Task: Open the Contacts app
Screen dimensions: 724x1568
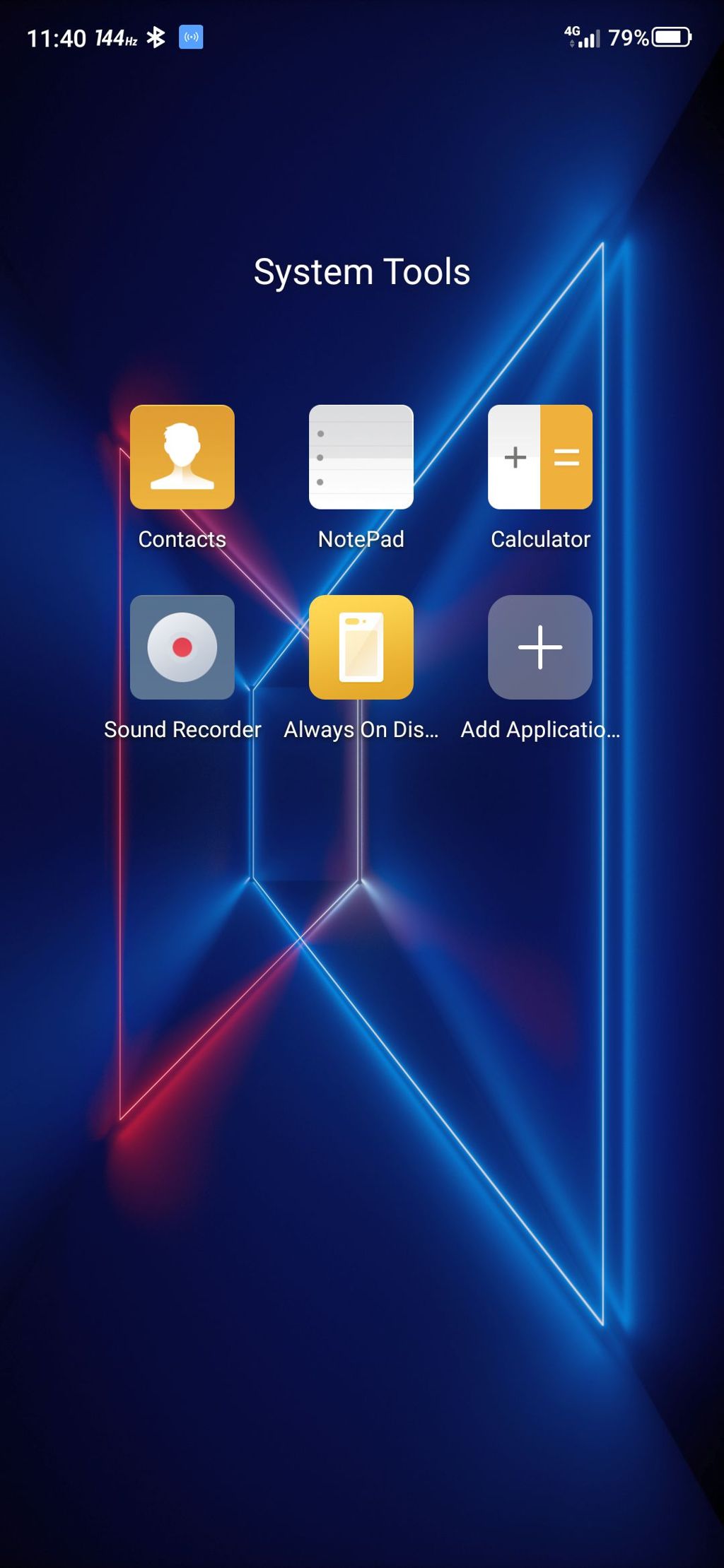Action: (182, 457)
